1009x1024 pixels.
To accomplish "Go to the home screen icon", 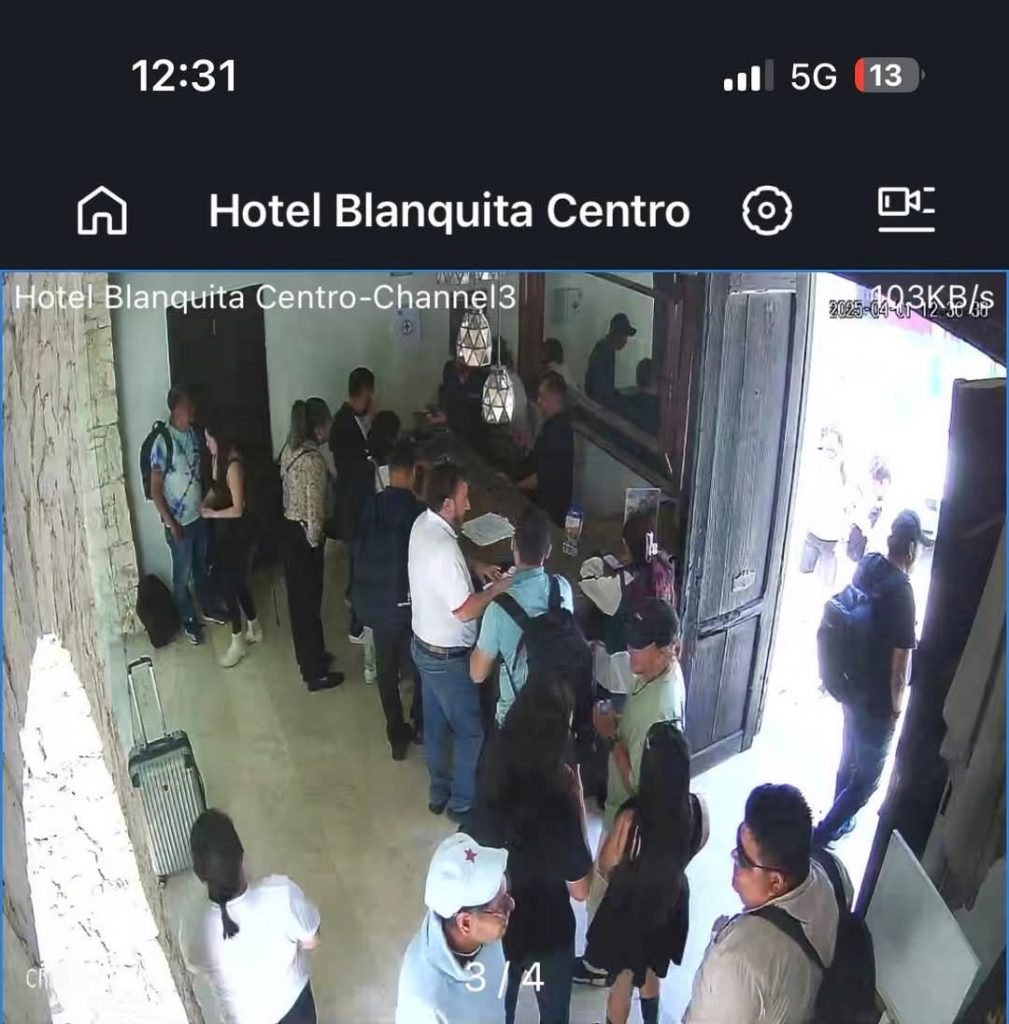I will coord(102,211).
